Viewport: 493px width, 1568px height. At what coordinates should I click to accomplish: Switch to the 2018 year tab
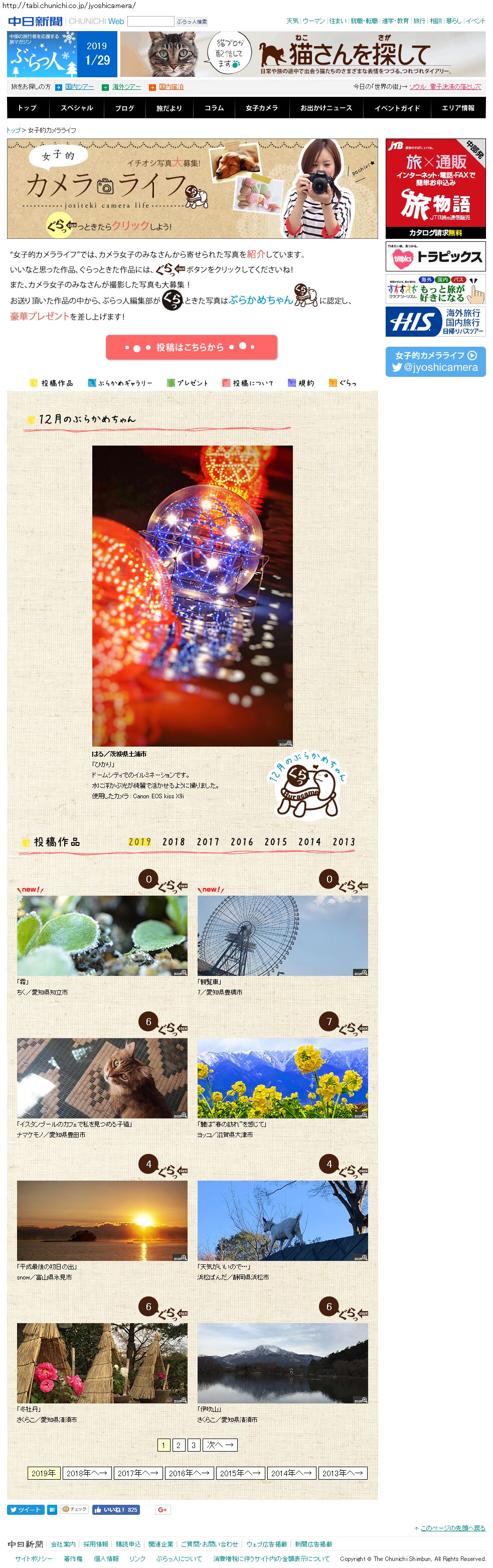pos(174,842)
